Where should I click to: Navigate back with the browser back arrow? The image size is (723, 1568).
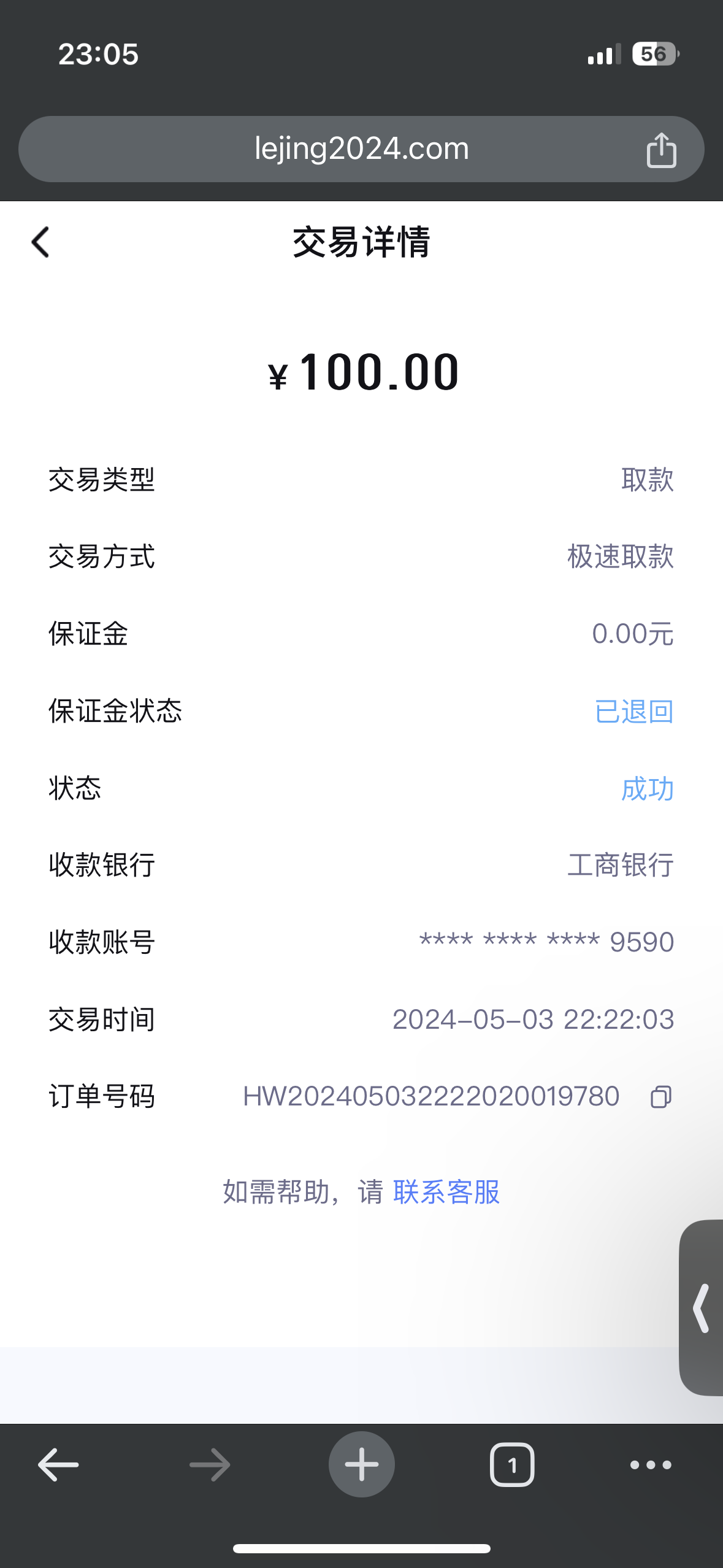58,1465
